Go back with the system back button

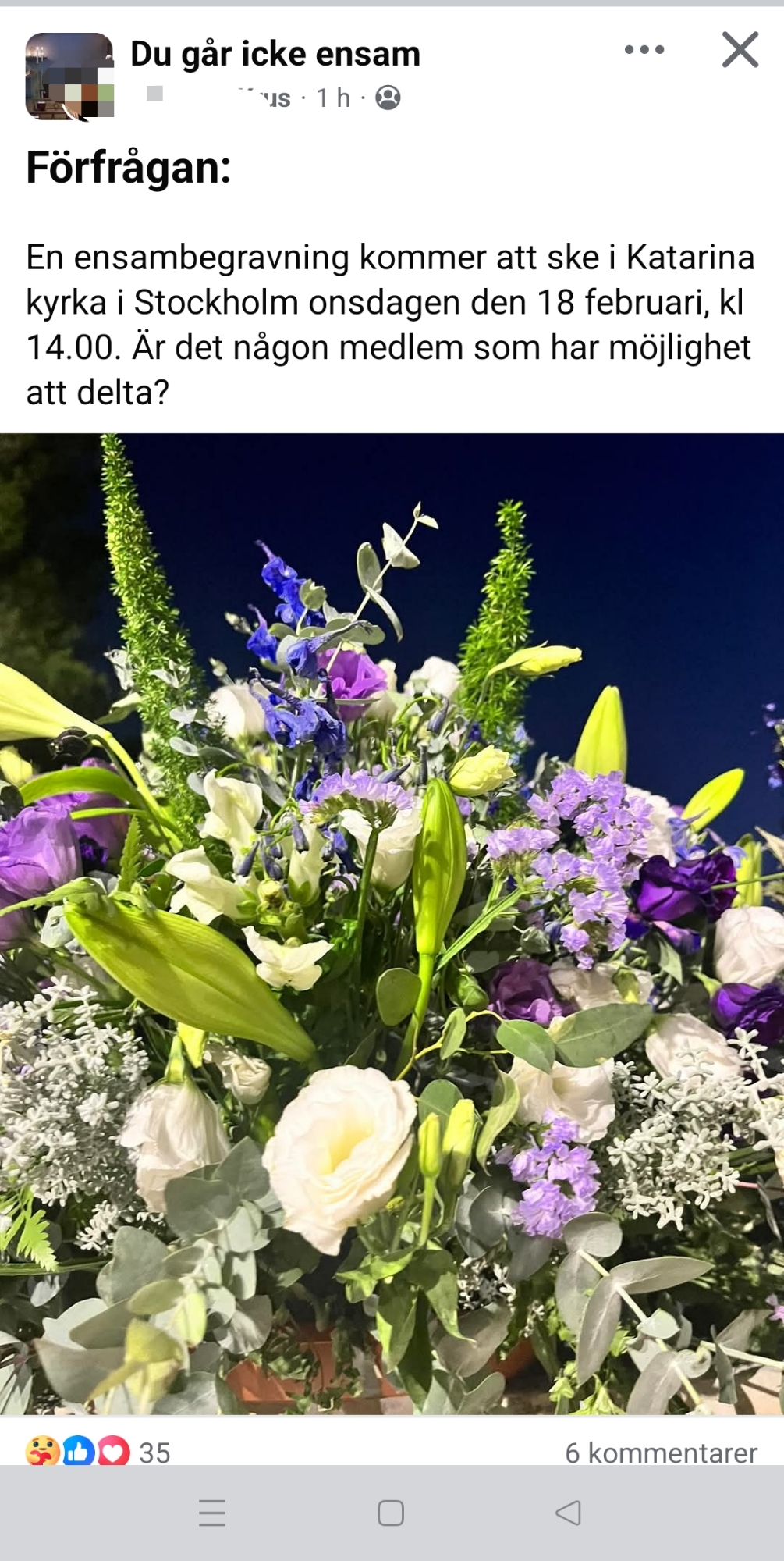click(569, 1513)
